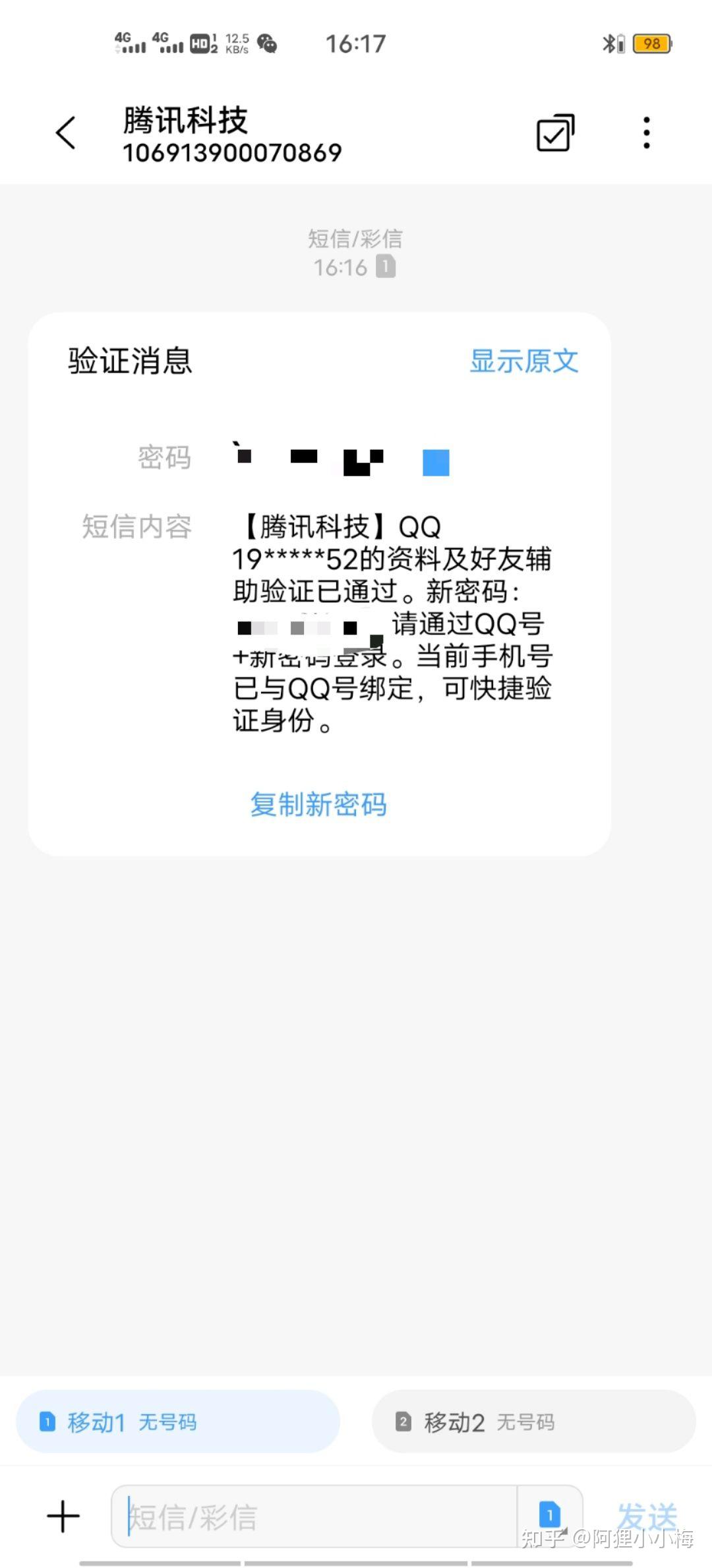Viewport: 712px width, 1568px height.
Task: Tap SIM 1 badge next to 16:16 timestamp
Action: (x=388, y=267)
